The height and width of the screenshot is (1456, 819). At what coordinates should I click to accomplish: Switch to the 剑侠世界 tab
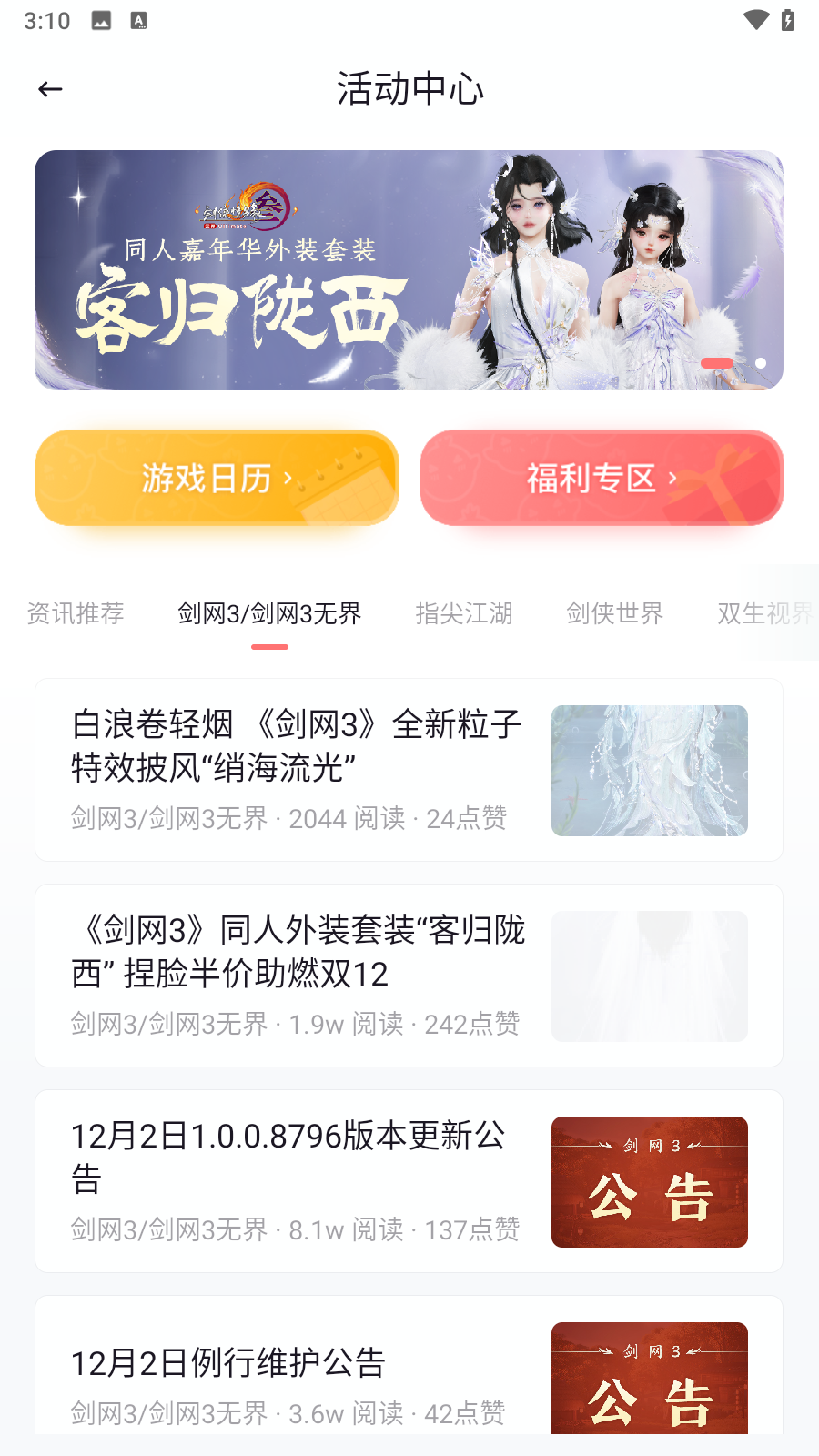pyautogui.click(x=615, y=613)
